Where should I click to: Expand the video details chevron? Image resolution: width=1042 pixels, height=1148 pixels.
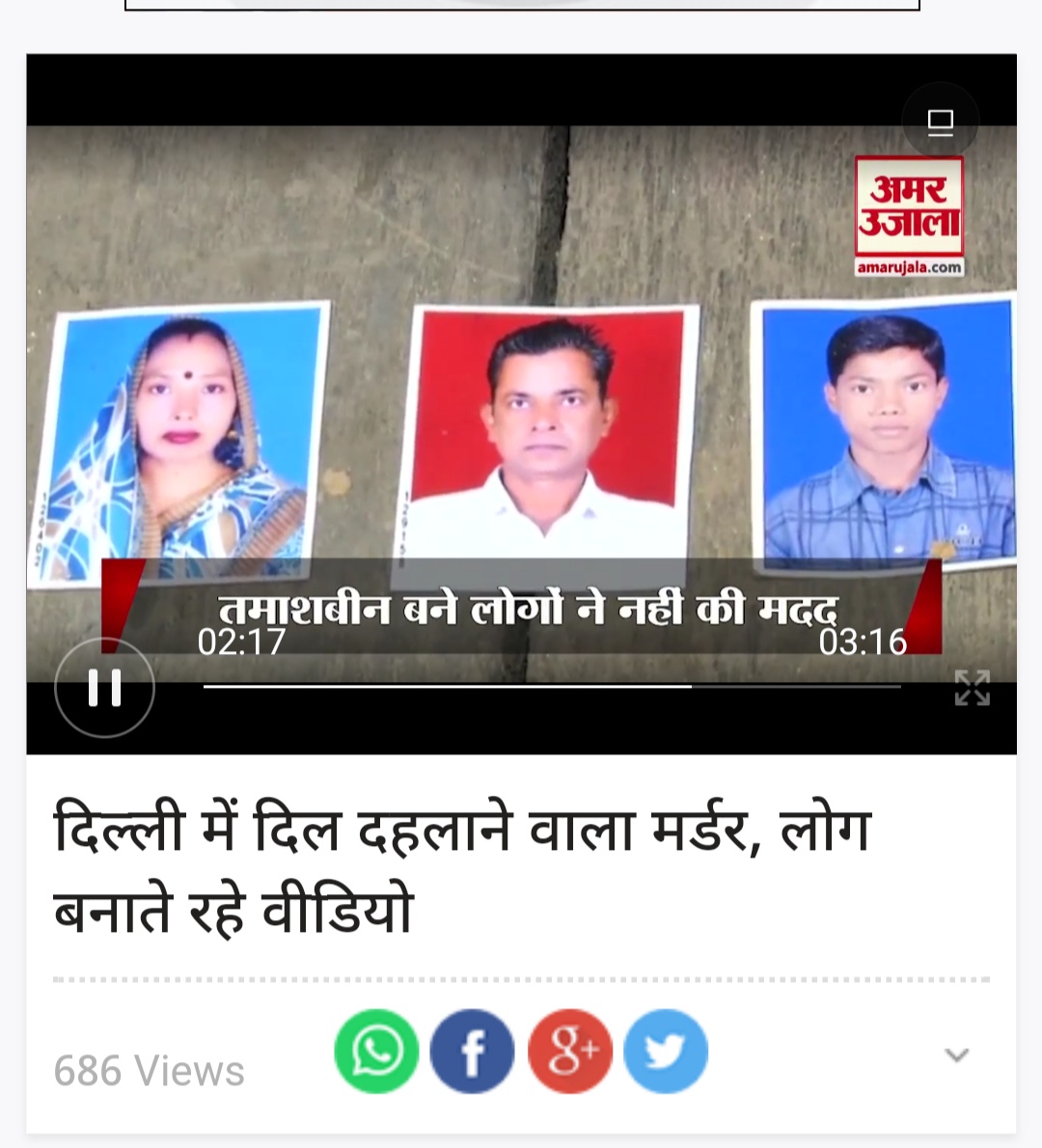(956, 1054)
